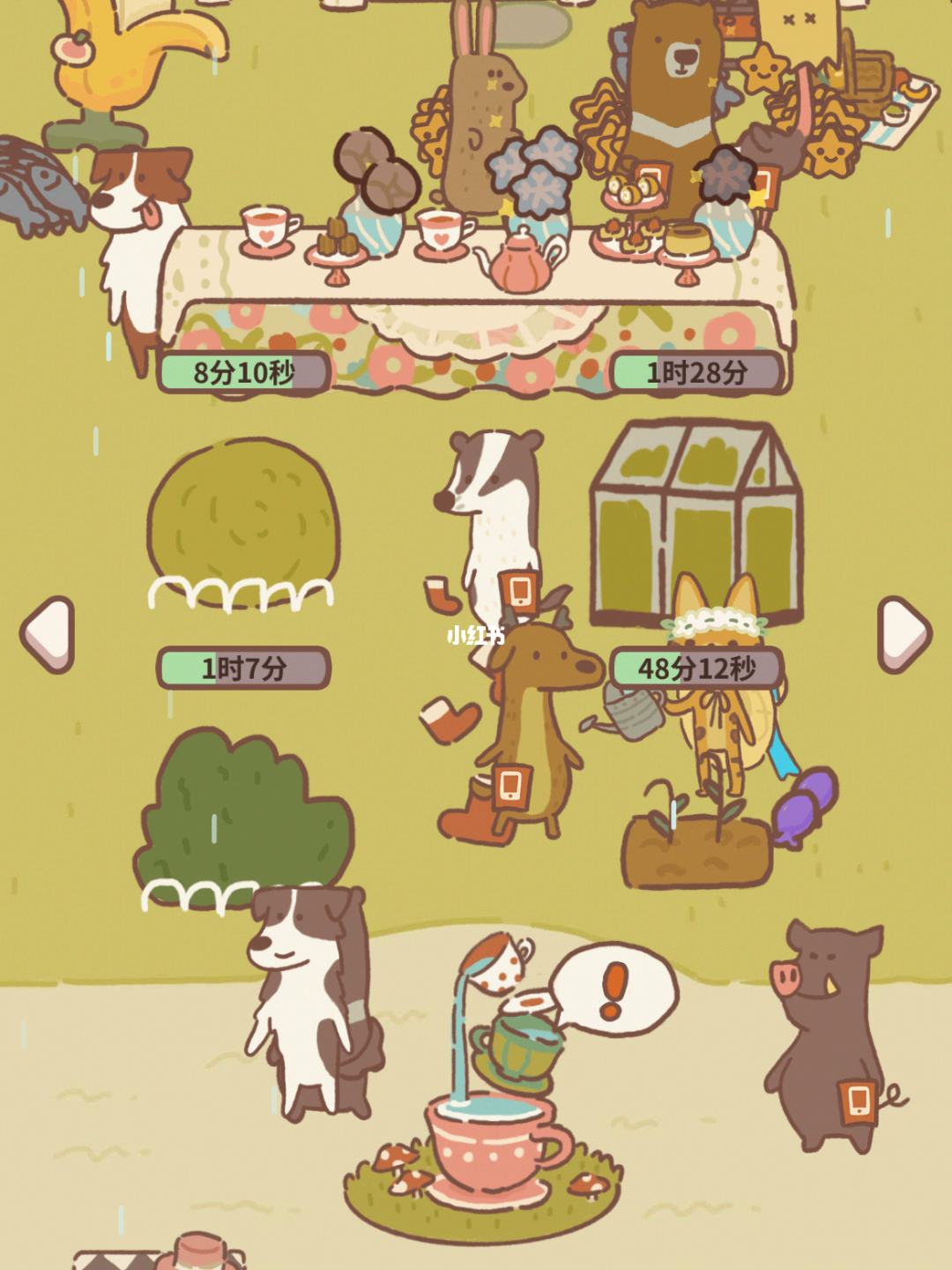This screenshot has width=952, height=1270.
Task: Go to the next area with right arrow
Action: point(905,633)
